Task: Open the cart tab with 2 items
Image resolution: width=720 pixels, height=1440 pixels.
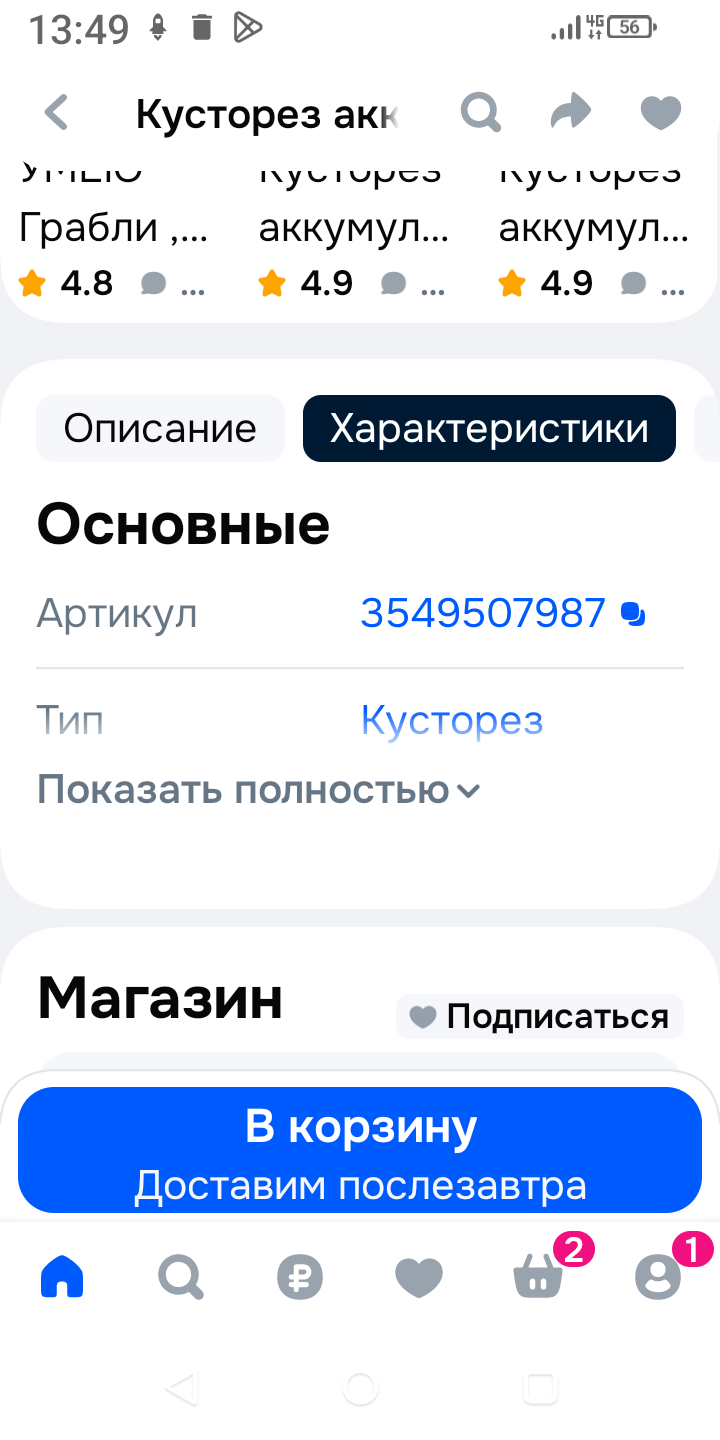Action: coord(539,1277)
